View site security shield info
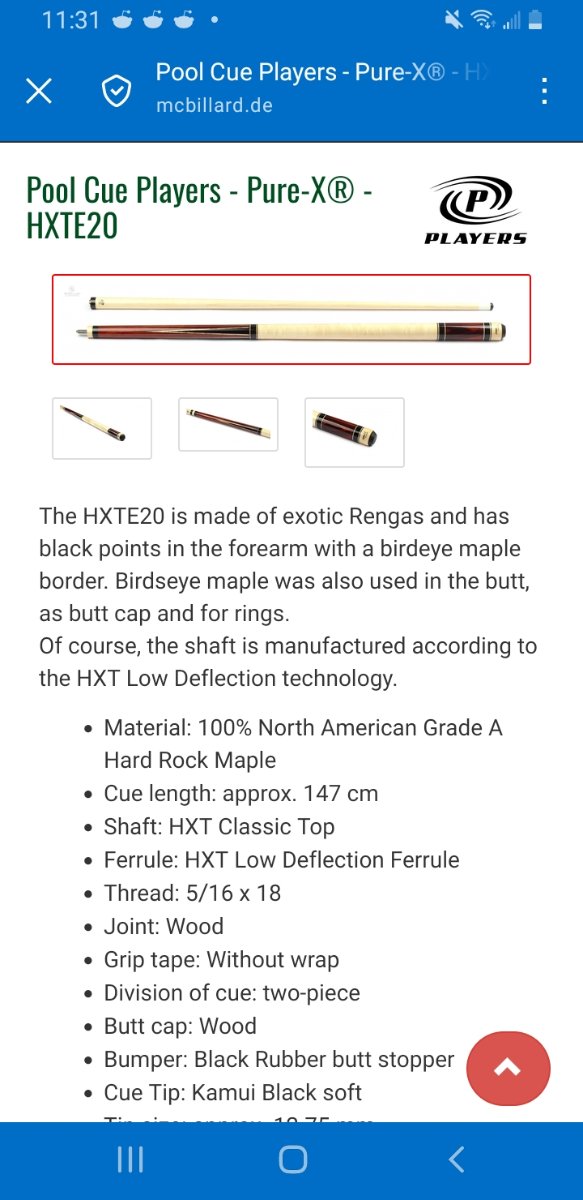Image resolution: width=583 pixels, height=1200 pixels. pyautogui.click(x=117, y=92)
